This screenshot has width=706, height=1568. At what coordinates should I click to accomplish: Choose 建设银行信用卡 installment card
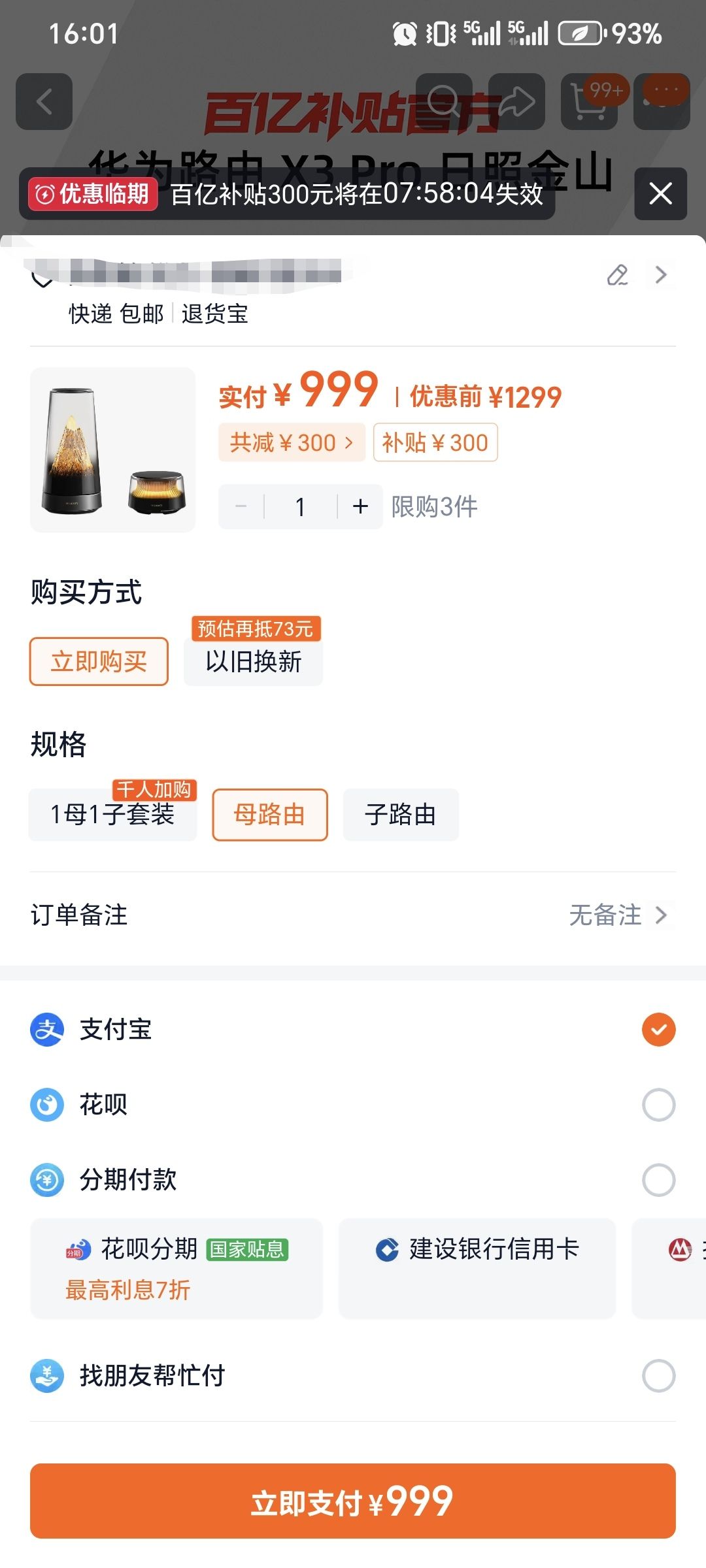477,1268
